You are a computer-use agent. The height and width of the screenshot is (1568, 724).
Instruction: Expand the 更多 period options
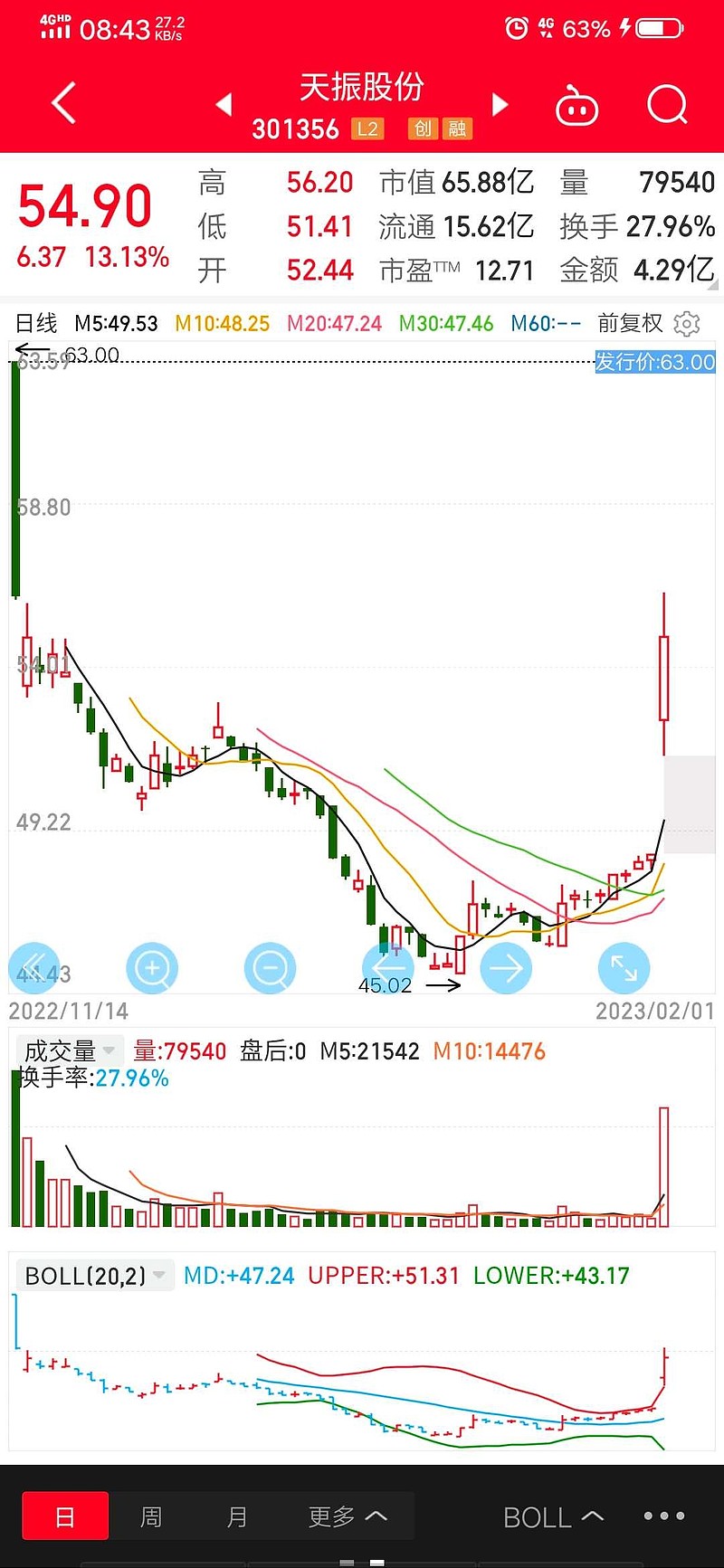point(348,1516)
